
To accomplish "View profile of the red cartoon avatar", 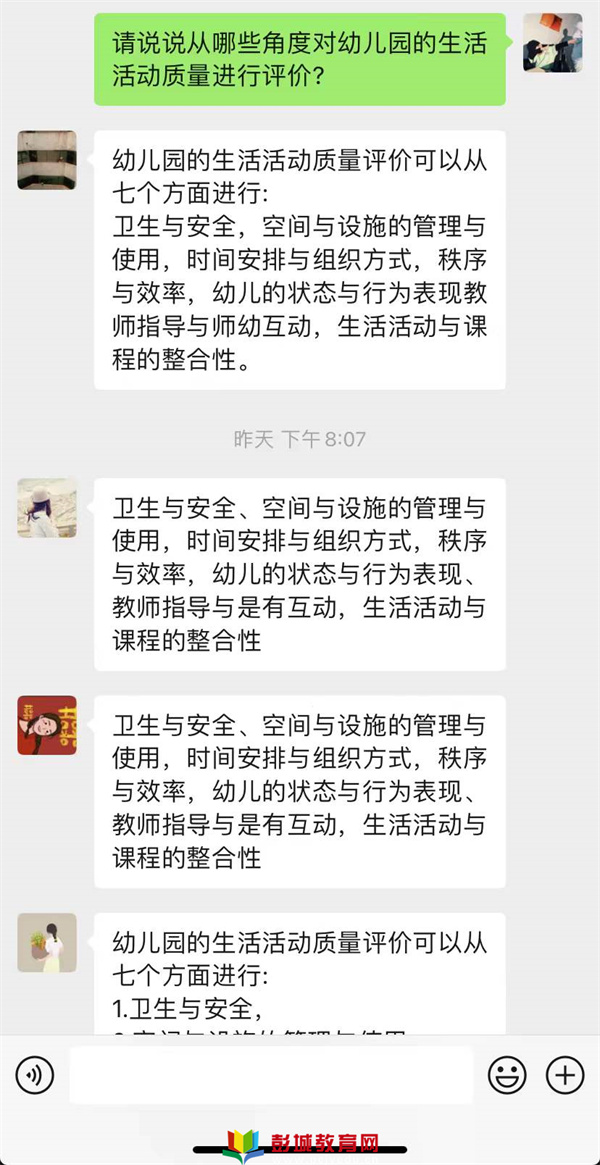I will tap(47, 725).
